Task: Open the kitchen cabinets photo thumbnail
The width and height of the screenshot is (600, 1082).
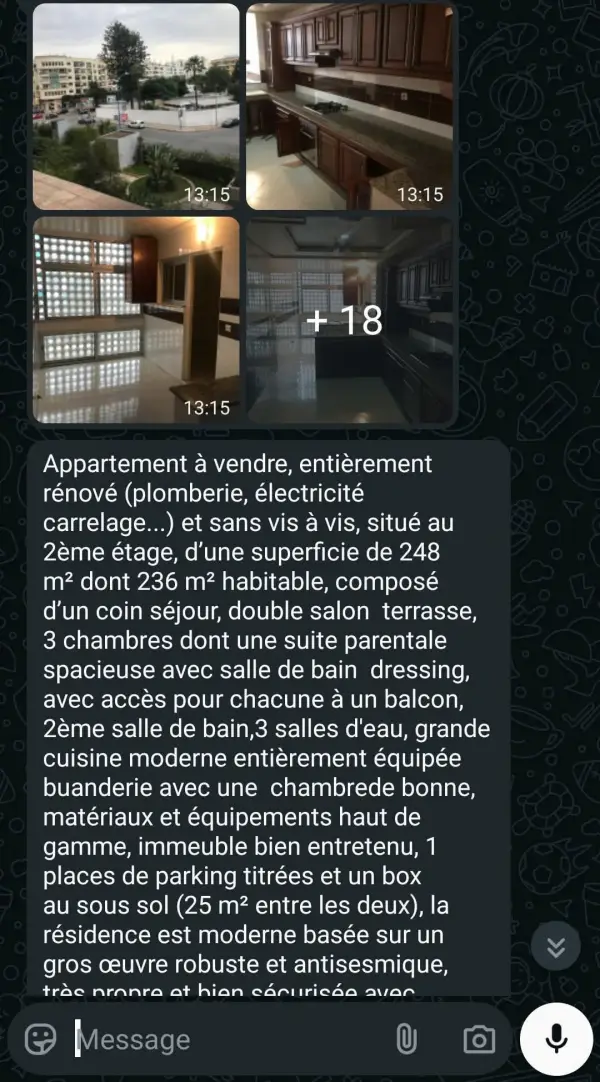Action: point(348,106)
